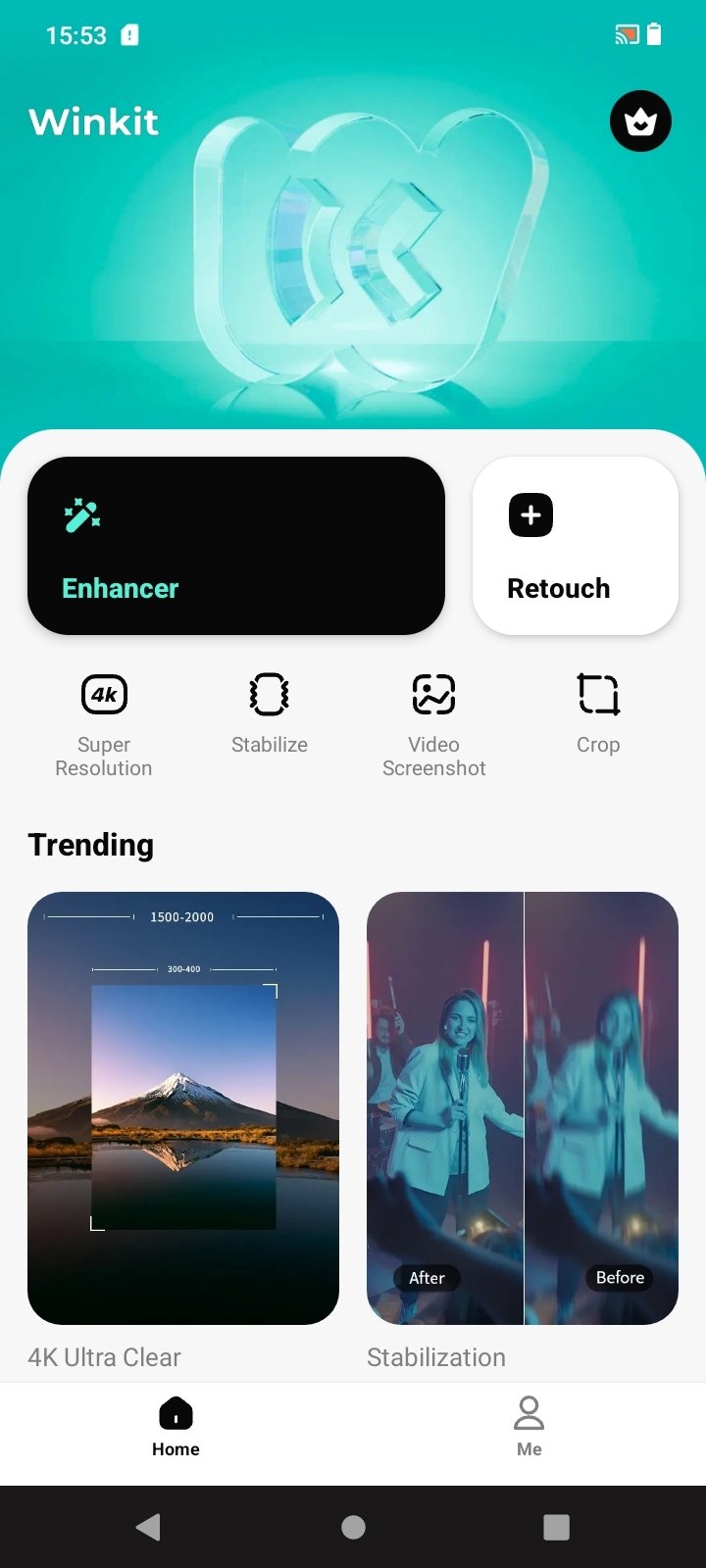The image size is (706, 1568).
Task: View the 4K Ultra Clear trending card
Action: pyautogui.click(x=183, y=1107)
